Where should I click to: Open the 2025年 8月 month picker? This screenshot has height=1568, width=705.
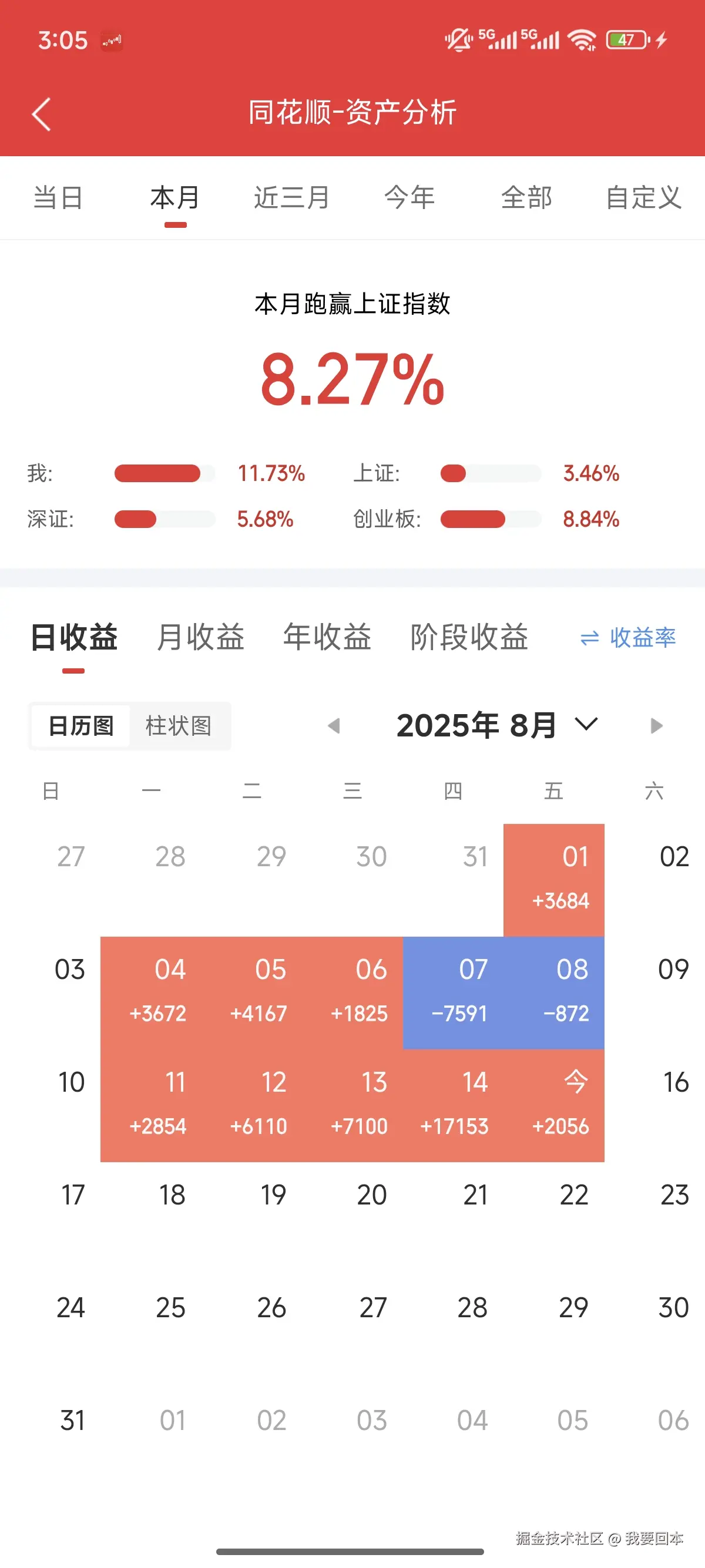point(496,725)
